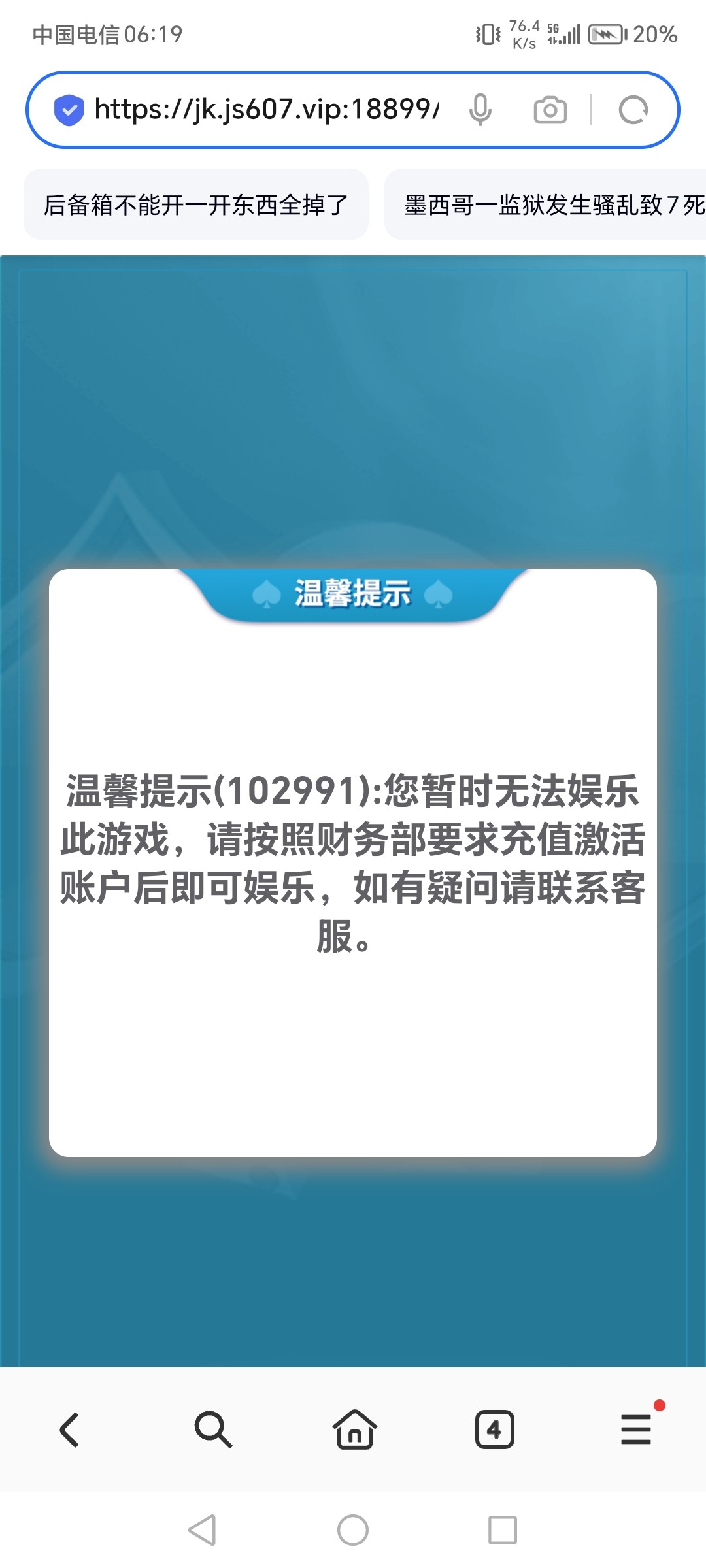Go to the browser home page
This screenshot has width=706, height=1568.
click(354, 1429)
